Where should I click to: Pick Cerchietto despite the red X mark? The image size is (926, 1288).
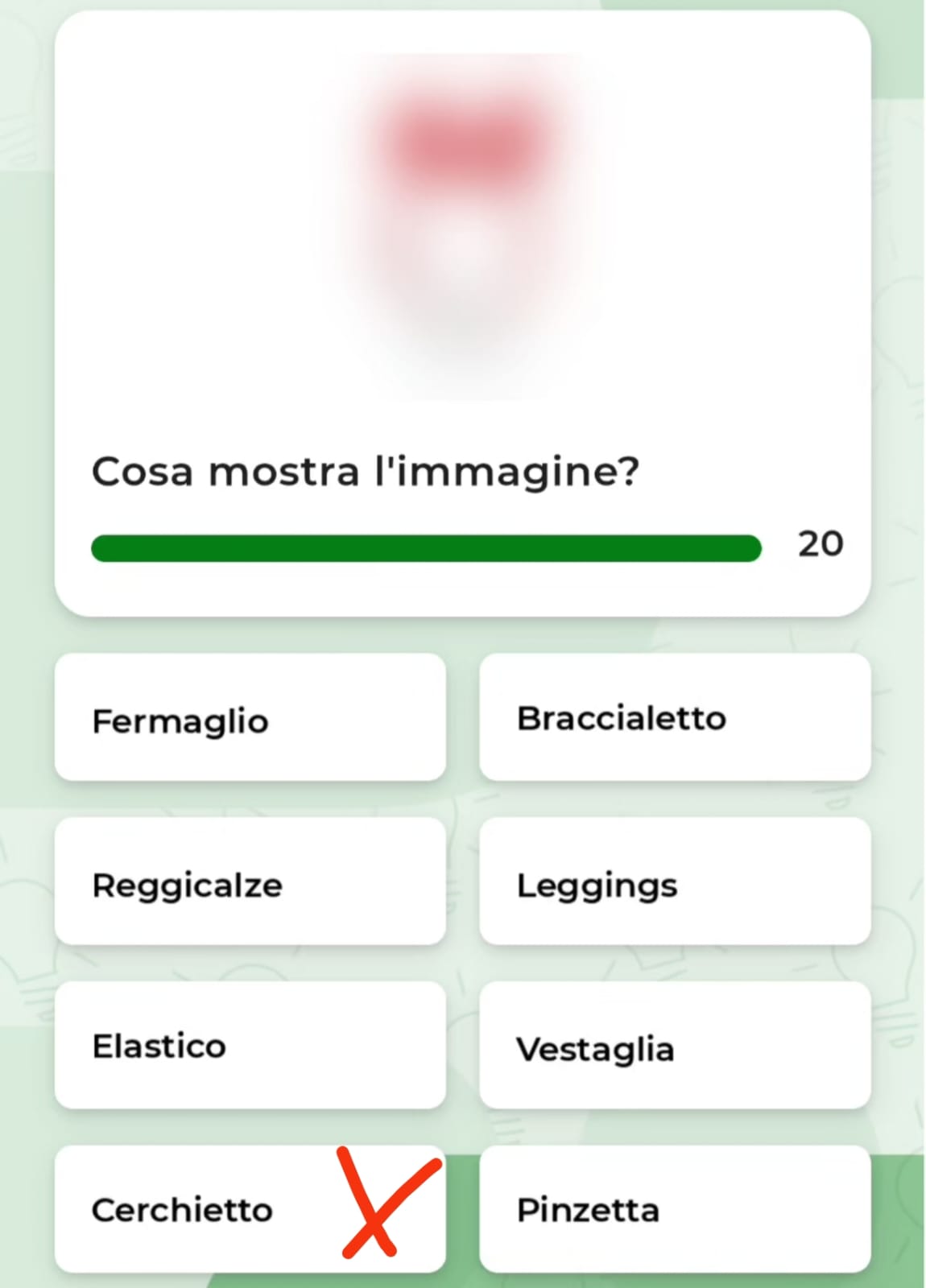[182, 1208]
